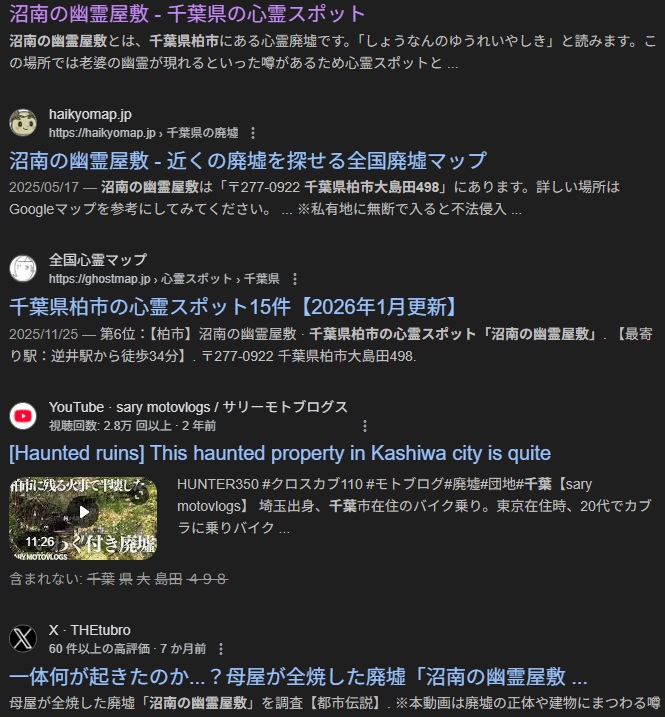
Task: Open the overflow menu for the X THEtubro result
Action: (x=221, y=648)
